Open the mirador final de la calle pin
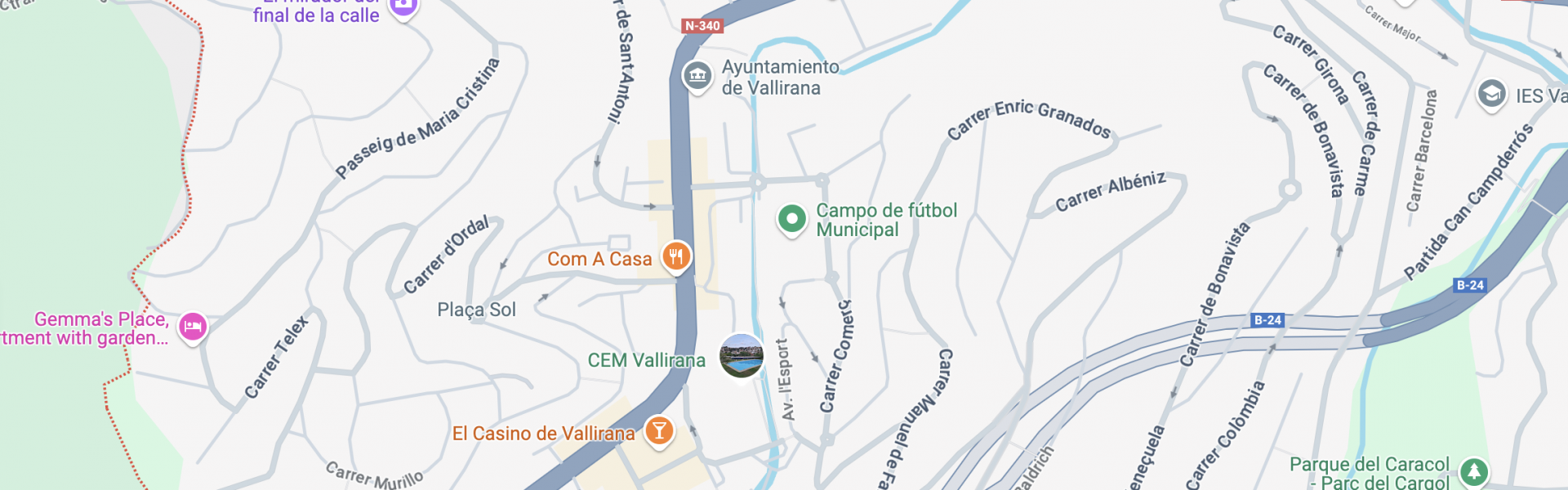The height and width of the screenshot is (490, 1568). pos(403,8)
